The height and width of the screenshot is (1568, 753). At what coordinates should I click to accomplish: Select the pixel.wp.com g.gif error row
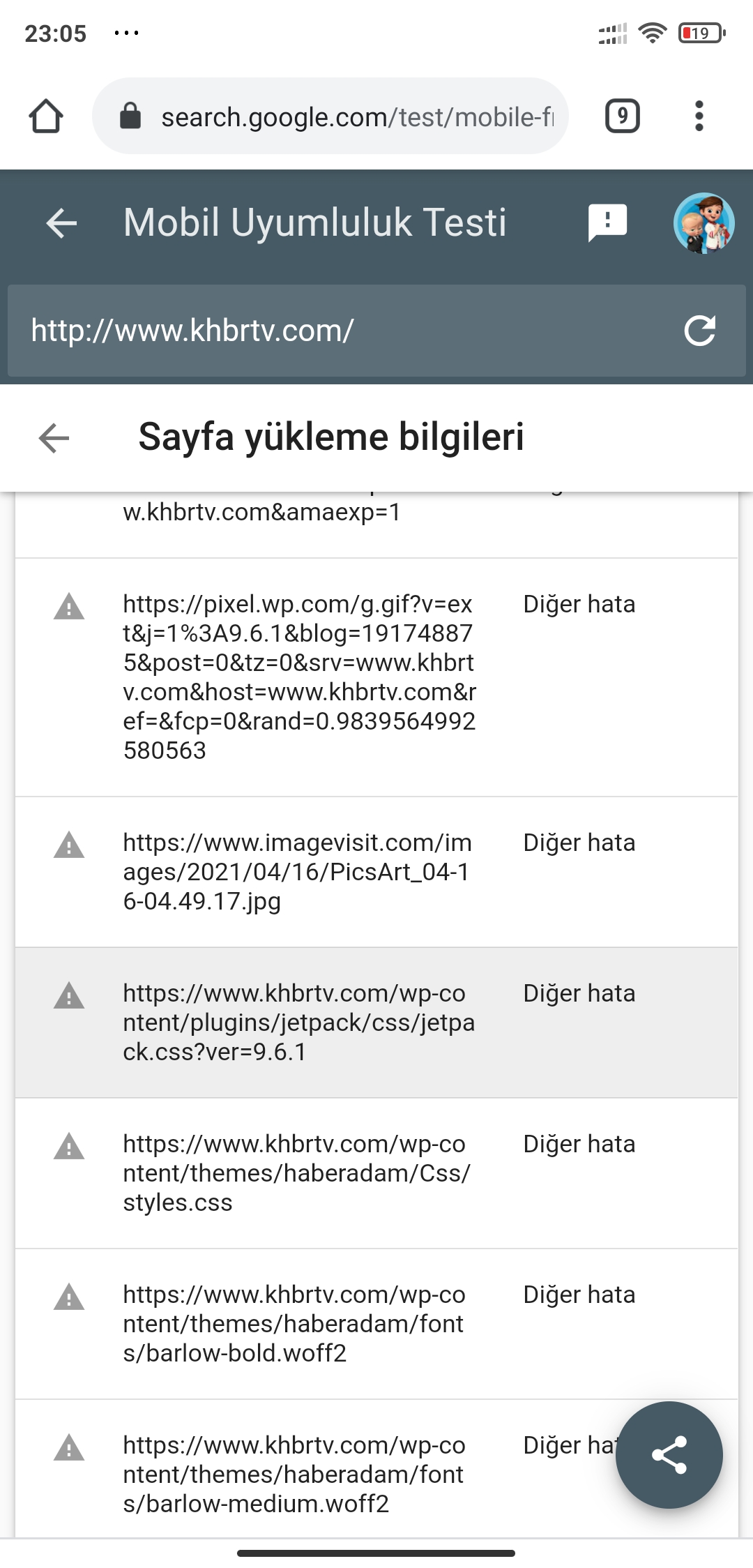click(x=376, y=677)
